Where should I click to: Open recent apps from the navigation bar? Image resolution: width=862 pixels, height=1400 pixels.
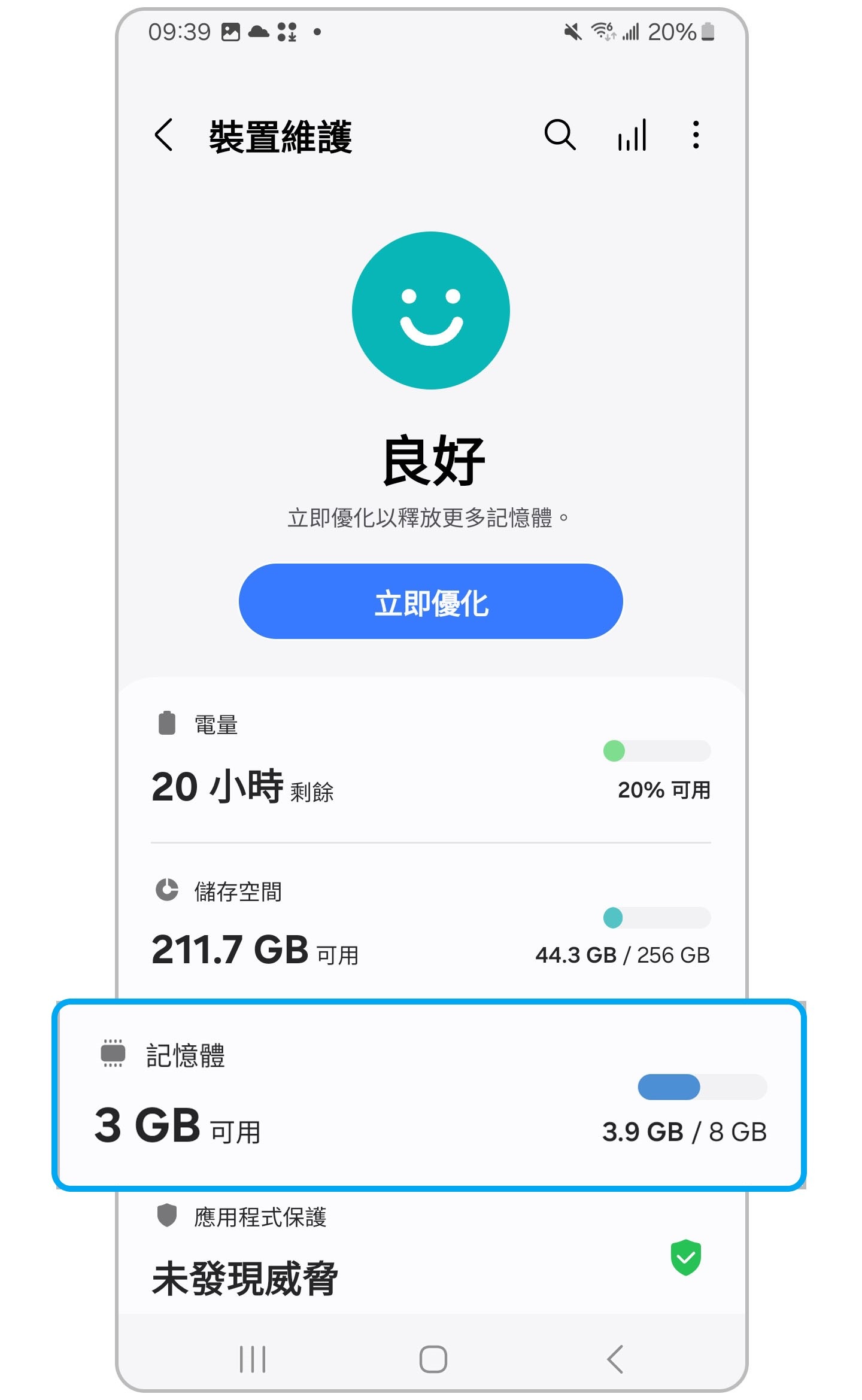point(252,1359)
